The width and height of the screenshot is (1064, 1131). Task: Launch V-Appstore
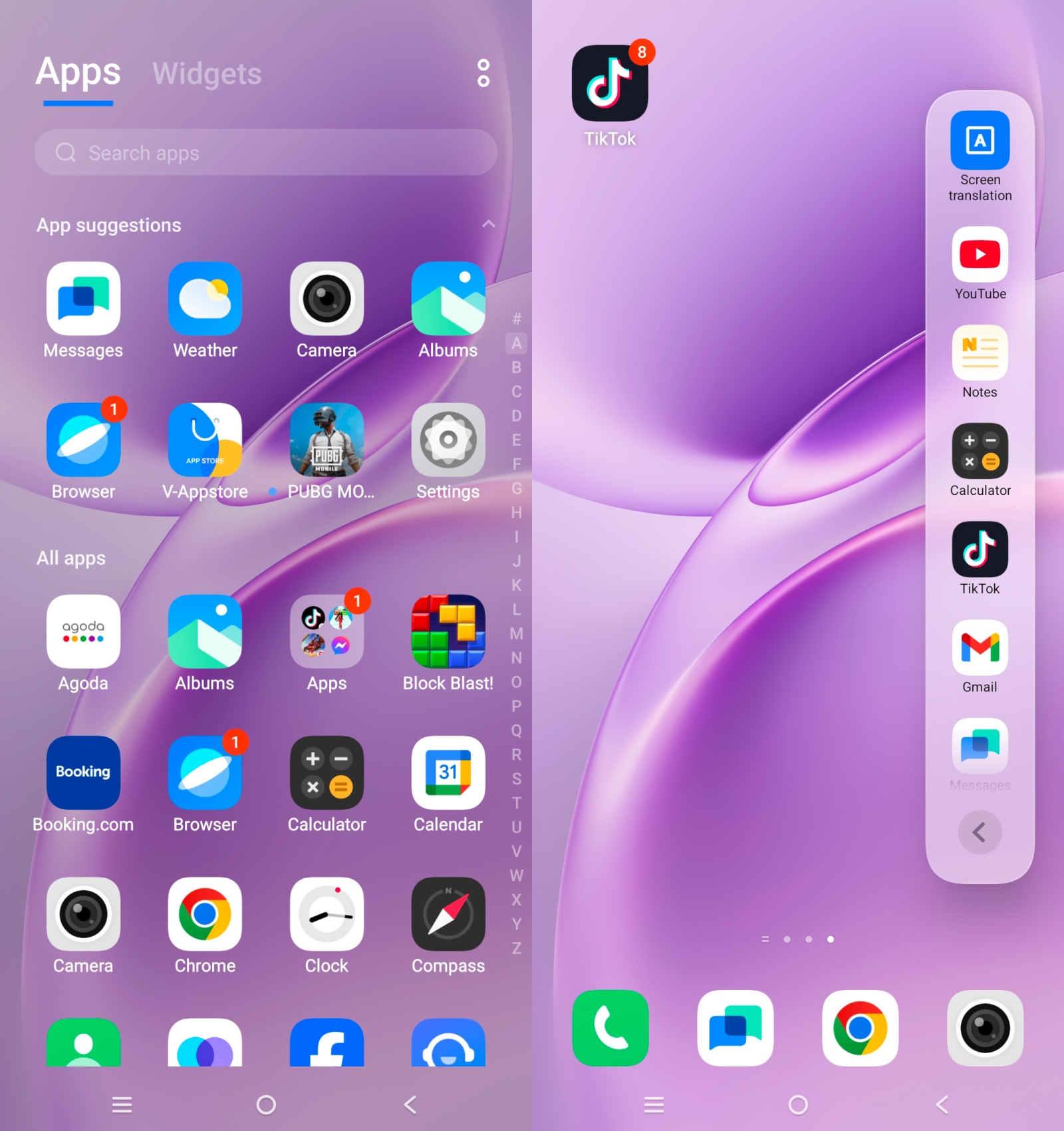(205, 440)
